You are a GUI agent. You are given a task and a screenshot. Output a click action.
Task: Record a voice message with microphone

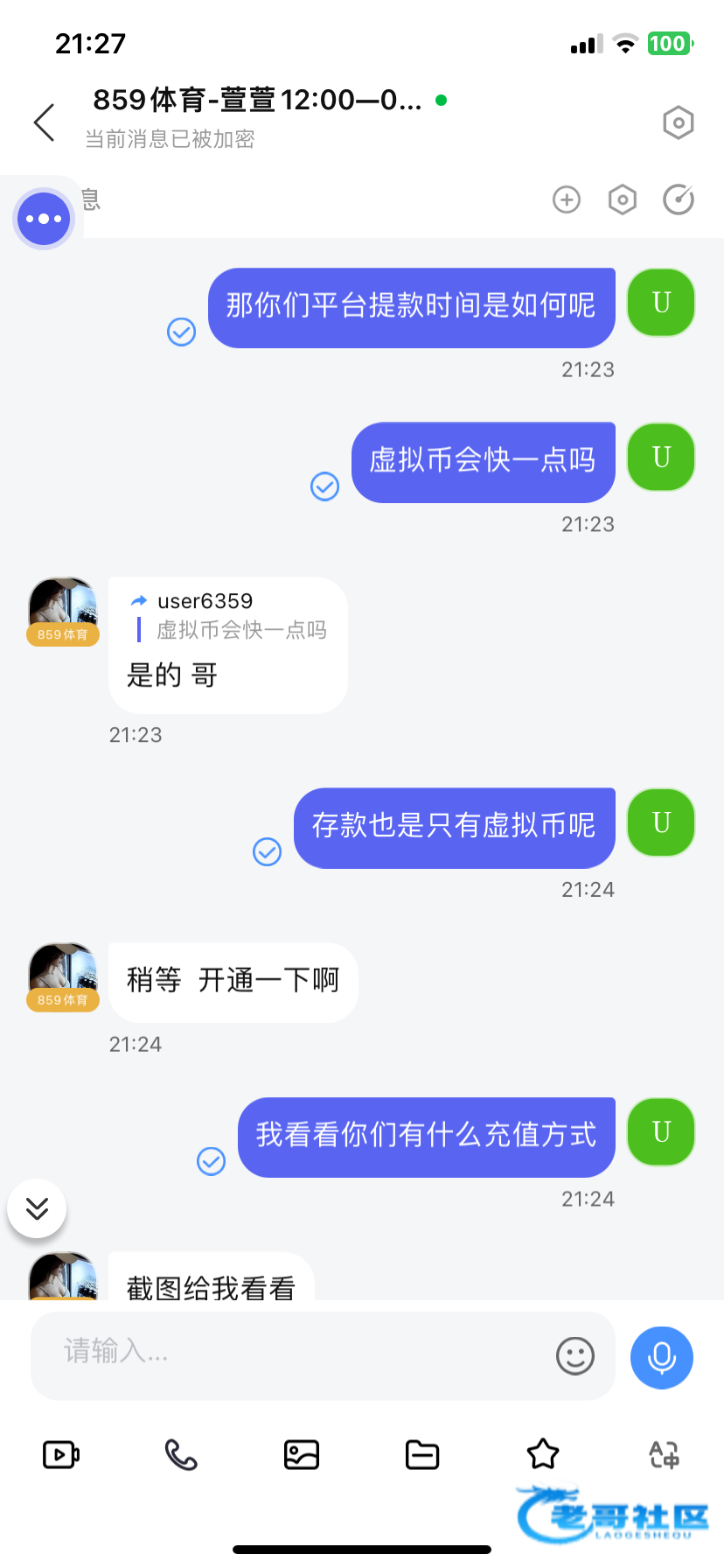[x=661, y=1357]
